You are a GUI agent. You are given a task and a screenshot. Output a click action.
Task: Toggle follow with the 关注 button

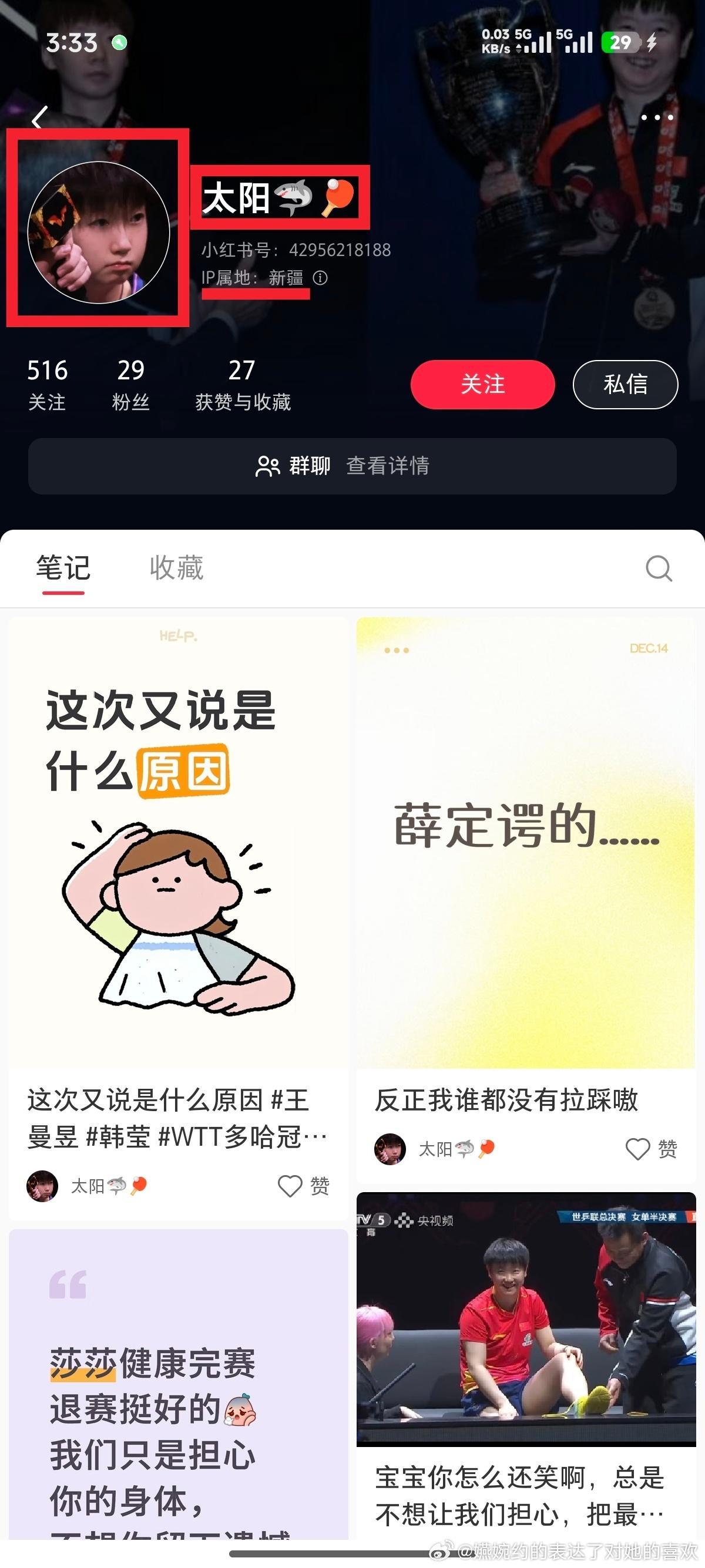click(x=482, y=384)
